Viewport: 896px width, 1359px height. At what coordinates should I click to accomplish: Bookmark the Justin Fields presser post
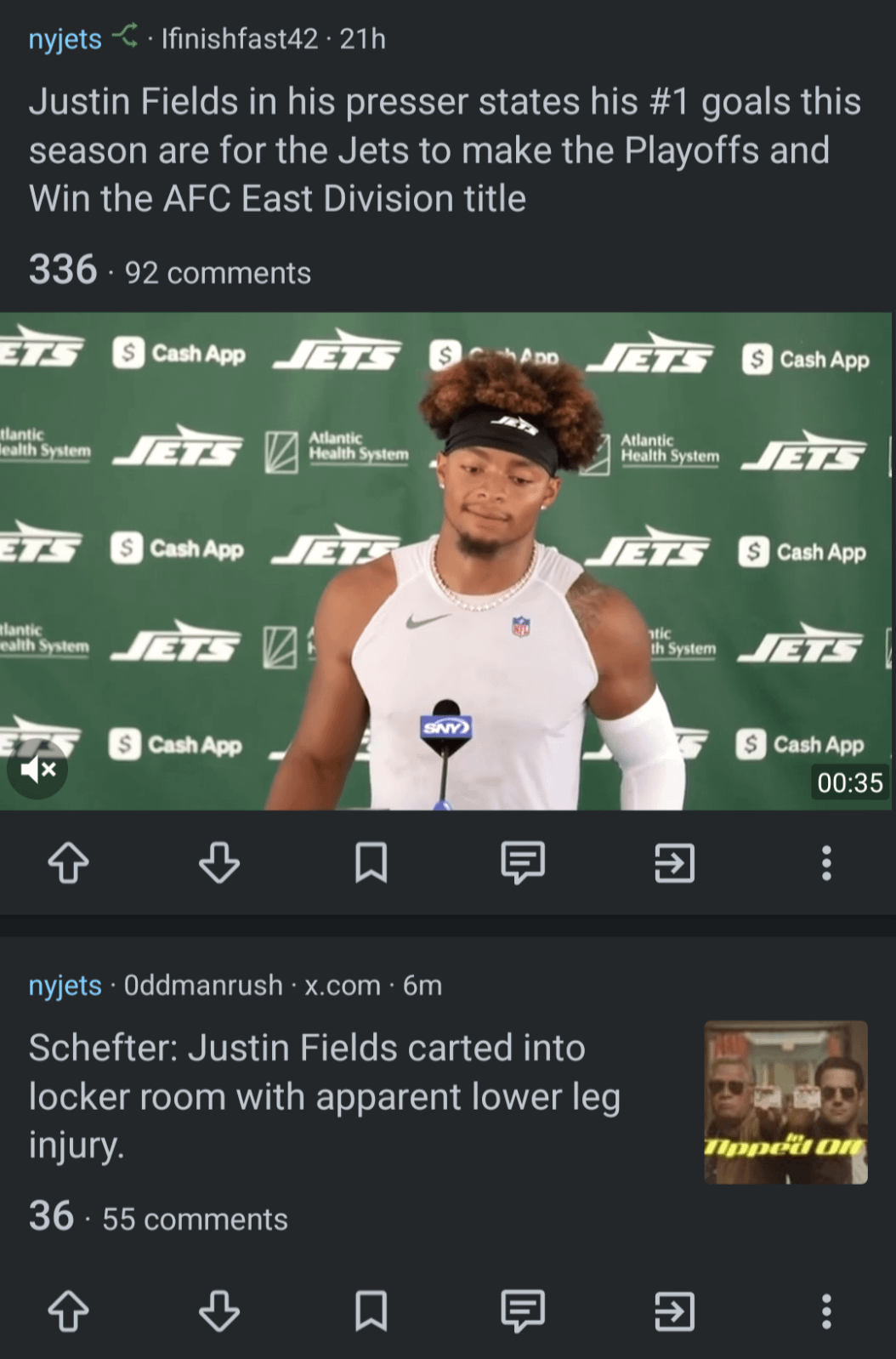click(371, 863)
